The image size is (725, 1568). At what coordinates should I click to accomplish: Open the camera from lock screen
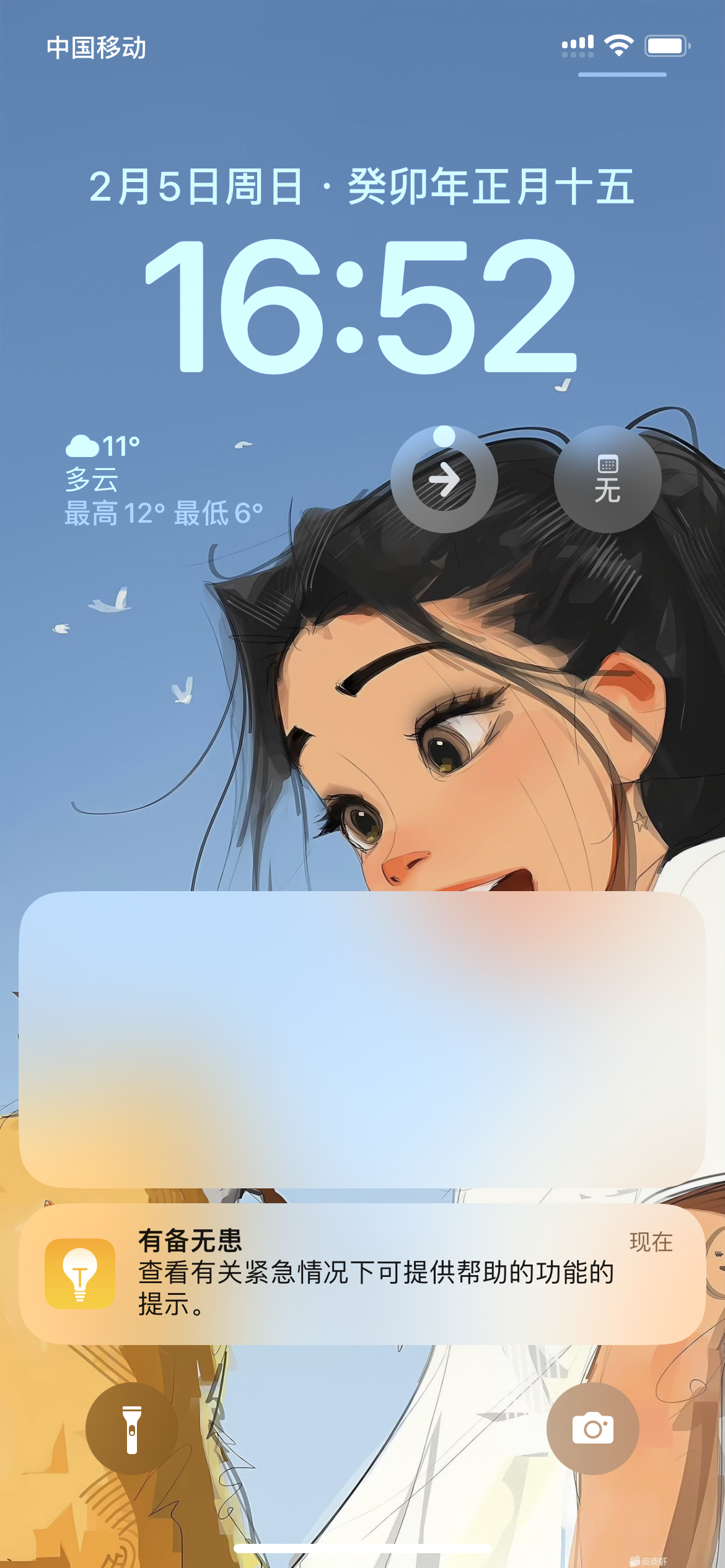[x=592, y=1428]
